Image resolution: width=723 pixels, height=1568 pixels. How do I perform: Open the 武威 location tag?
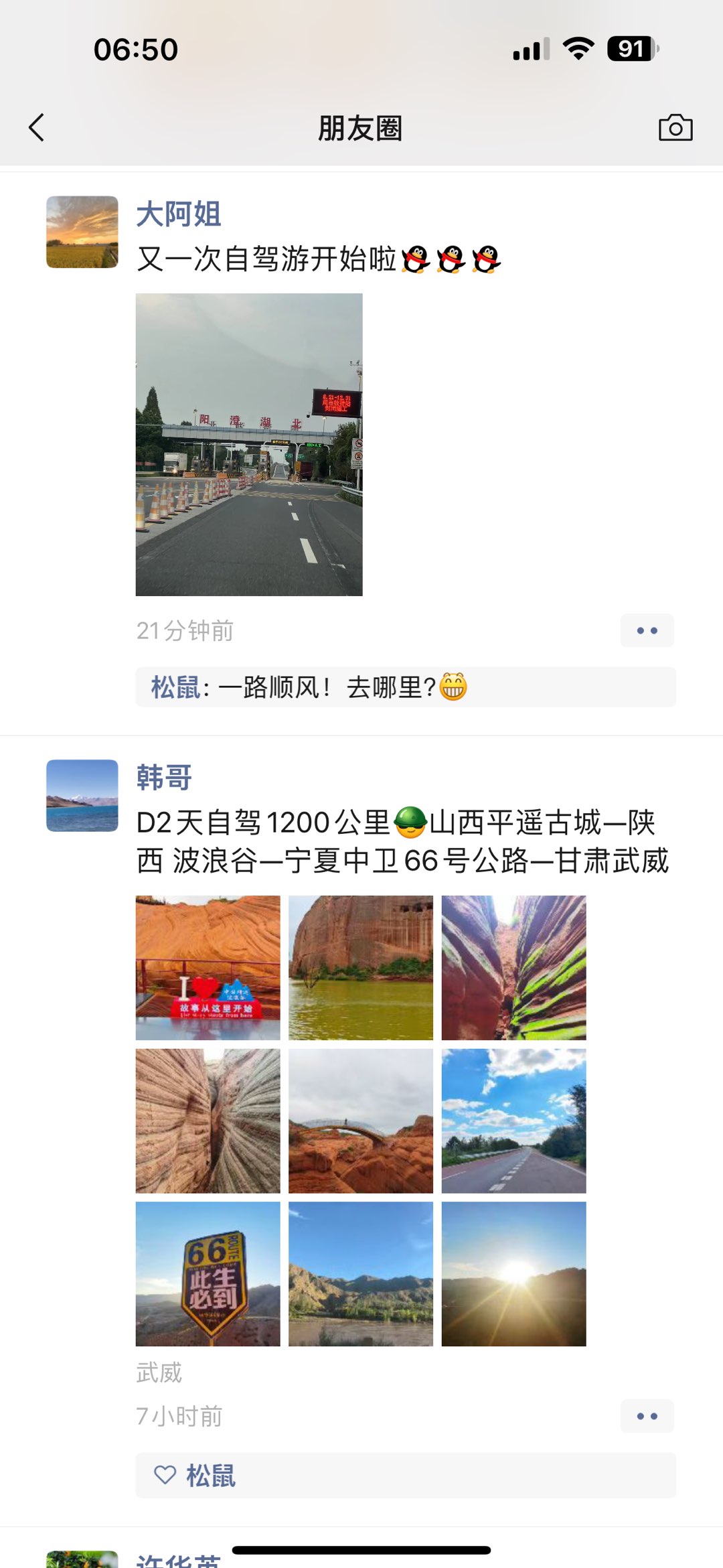[159, 1372]
